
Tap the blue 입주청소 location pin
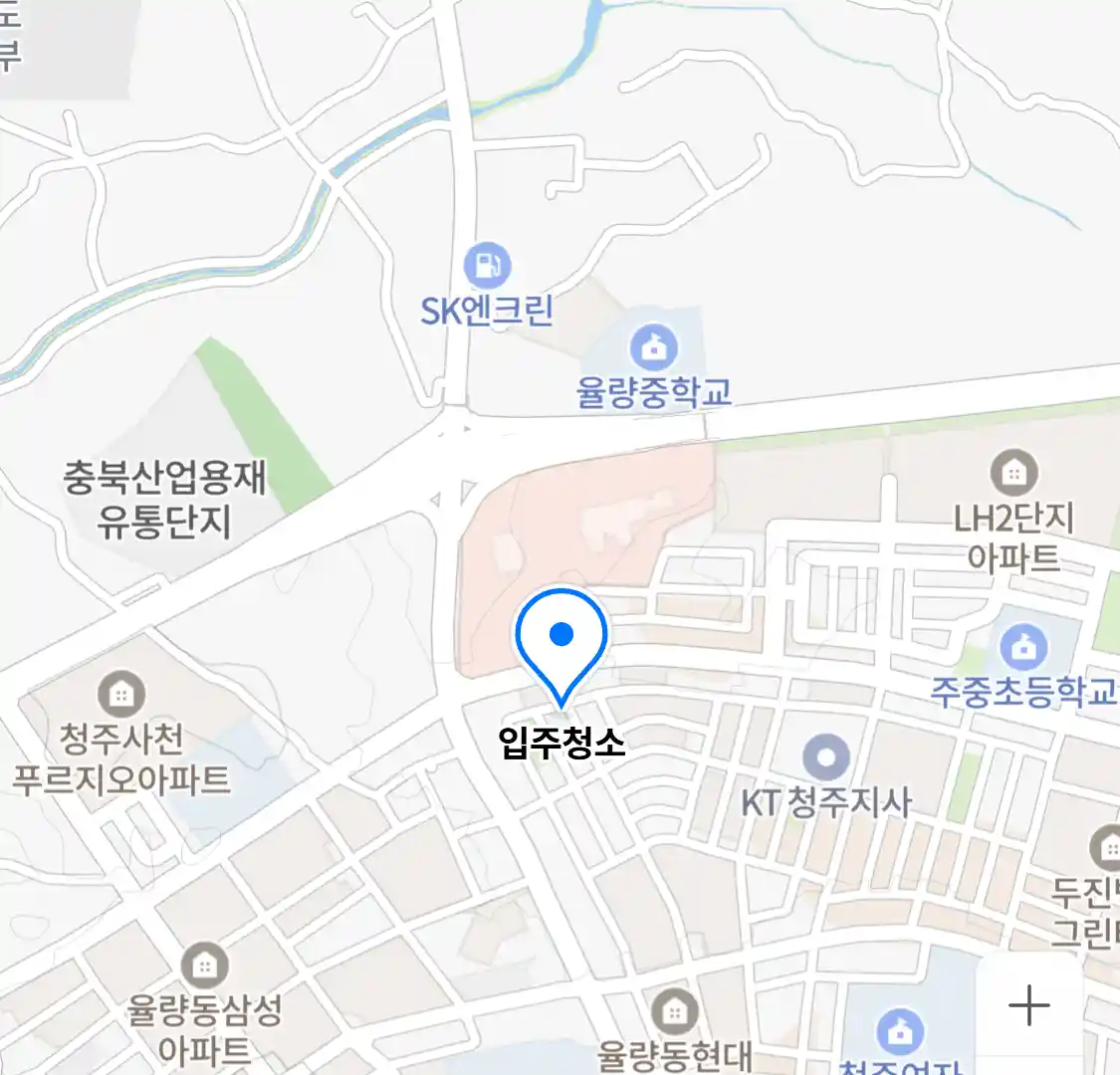point(561,639)
